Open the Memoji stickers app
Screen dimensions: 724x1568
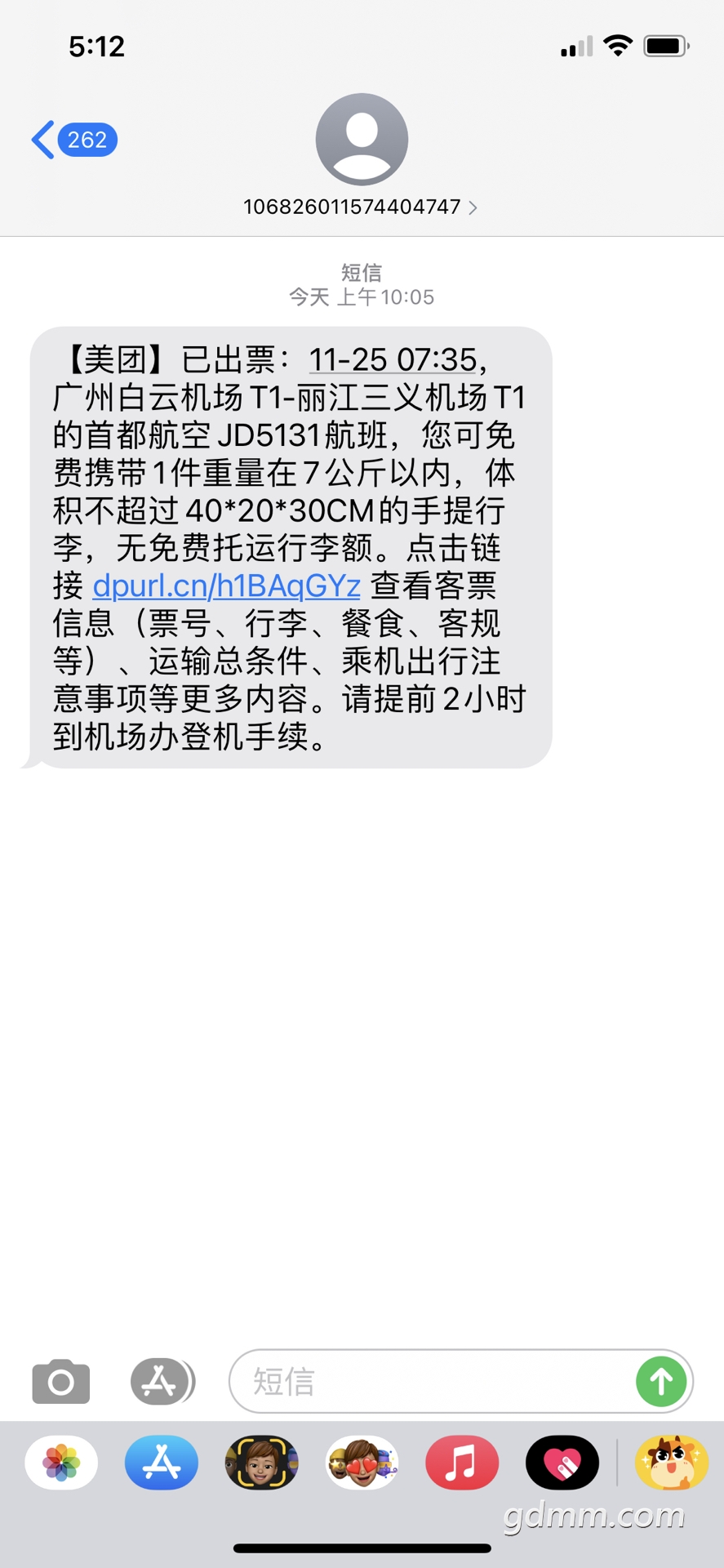(x=362, y=1463)
